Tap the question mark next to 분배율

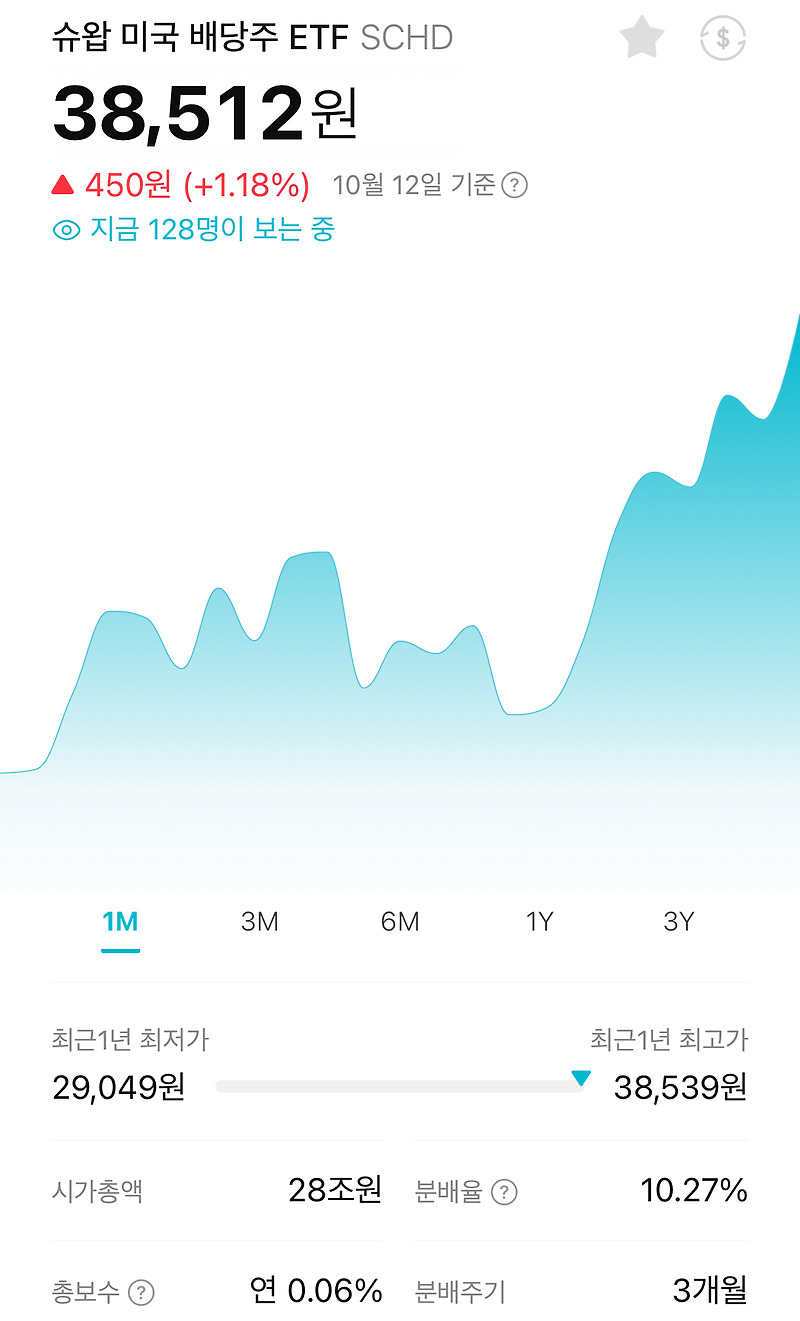tap(506, 1192)
